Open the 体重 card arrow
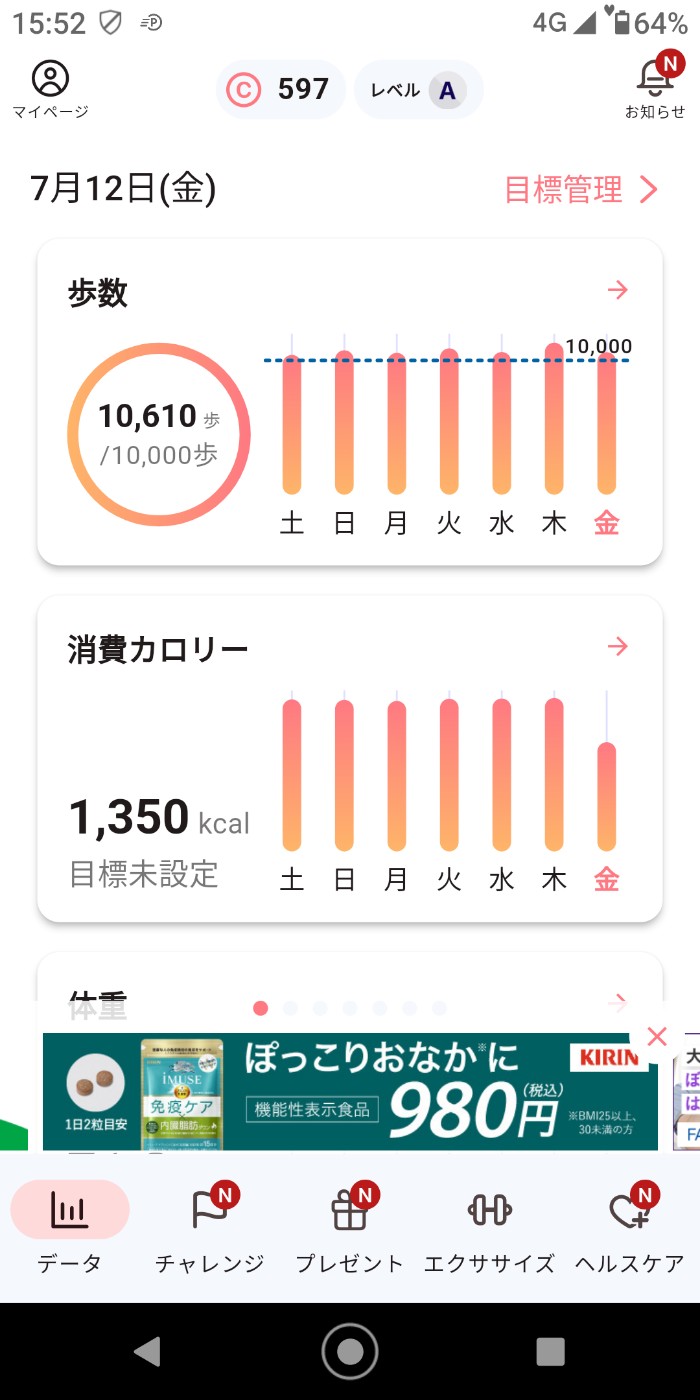Screen dimensions: 700x1400 (618, 1000)
